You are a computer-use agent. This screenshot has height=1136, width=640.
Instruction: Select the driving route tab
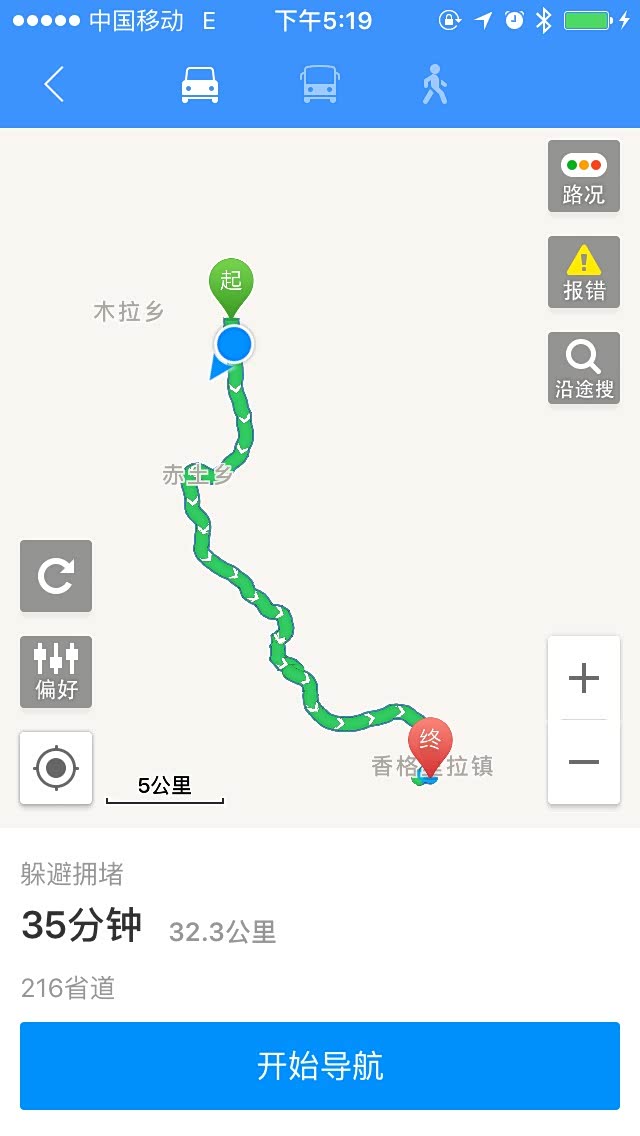(200, 84)
